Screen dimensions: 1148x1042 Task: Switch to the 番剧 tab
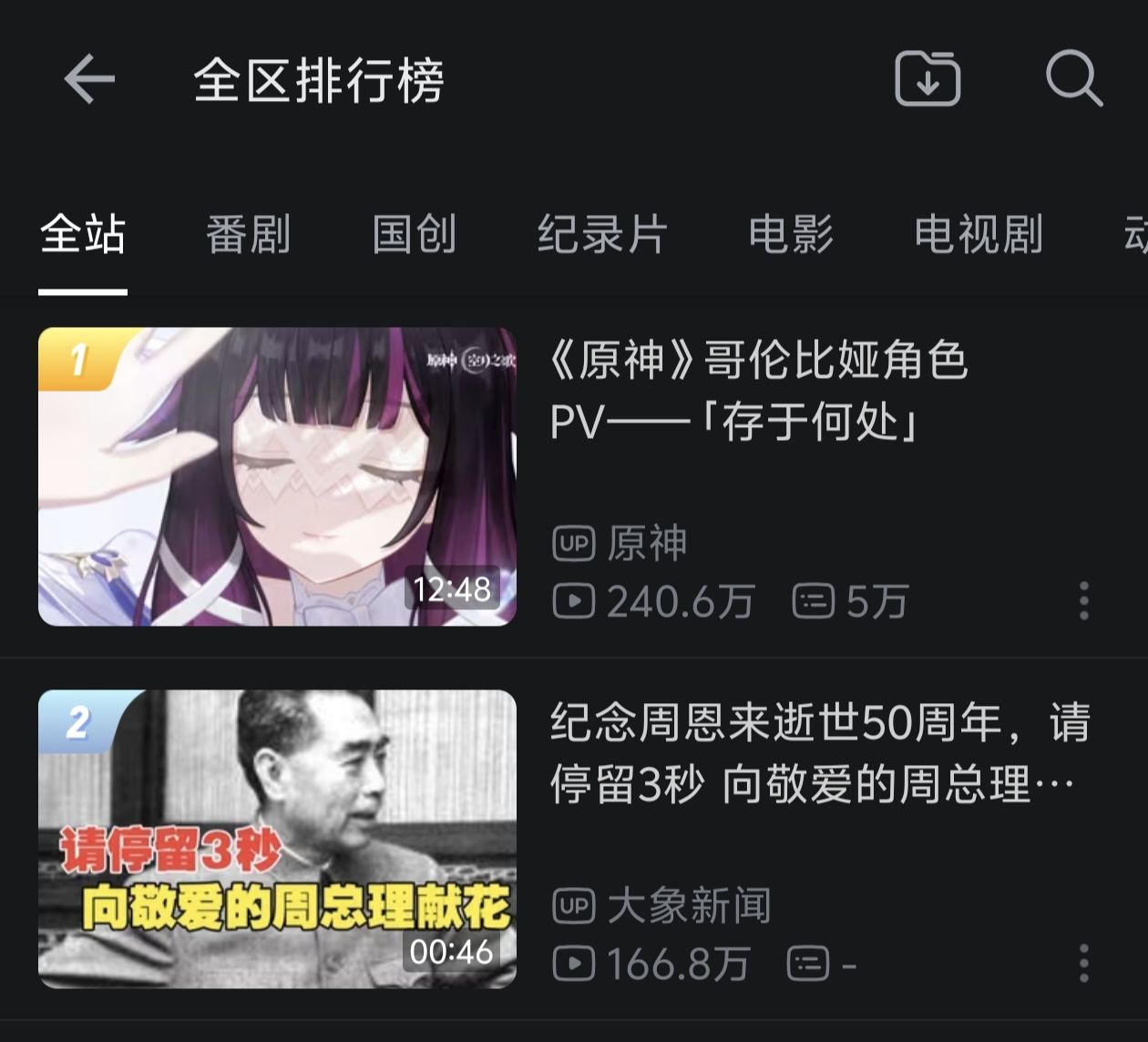pos(248,234)
